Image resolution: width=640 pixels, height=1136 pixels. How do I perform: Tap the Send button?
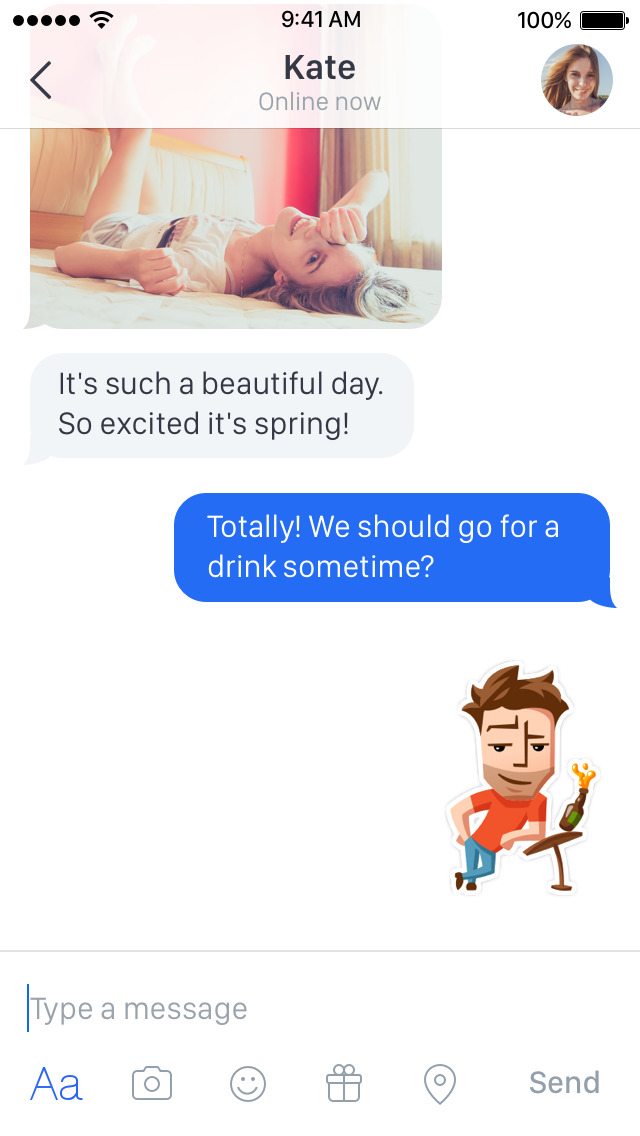564,1083
